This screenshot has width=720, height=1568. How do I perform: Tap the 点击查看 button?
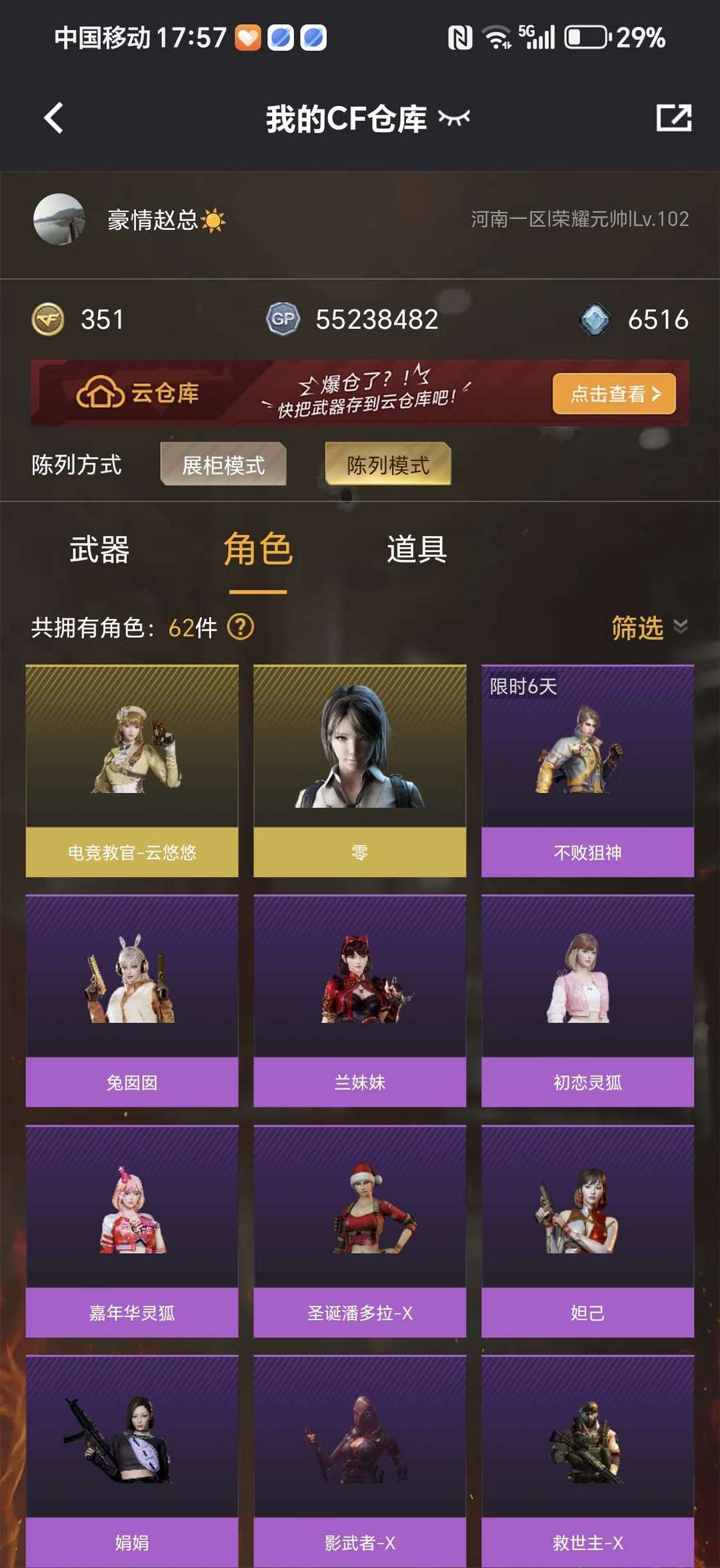pos(614,394)
